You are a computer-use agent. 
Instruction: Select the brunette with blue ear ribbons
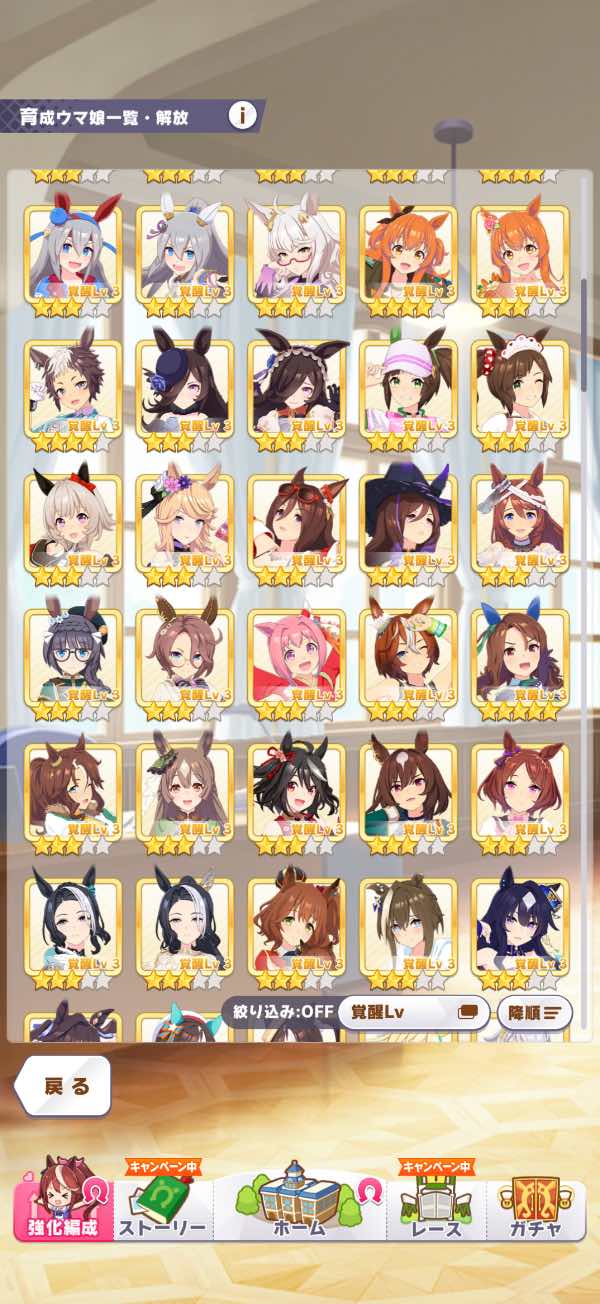coord(520,657)
